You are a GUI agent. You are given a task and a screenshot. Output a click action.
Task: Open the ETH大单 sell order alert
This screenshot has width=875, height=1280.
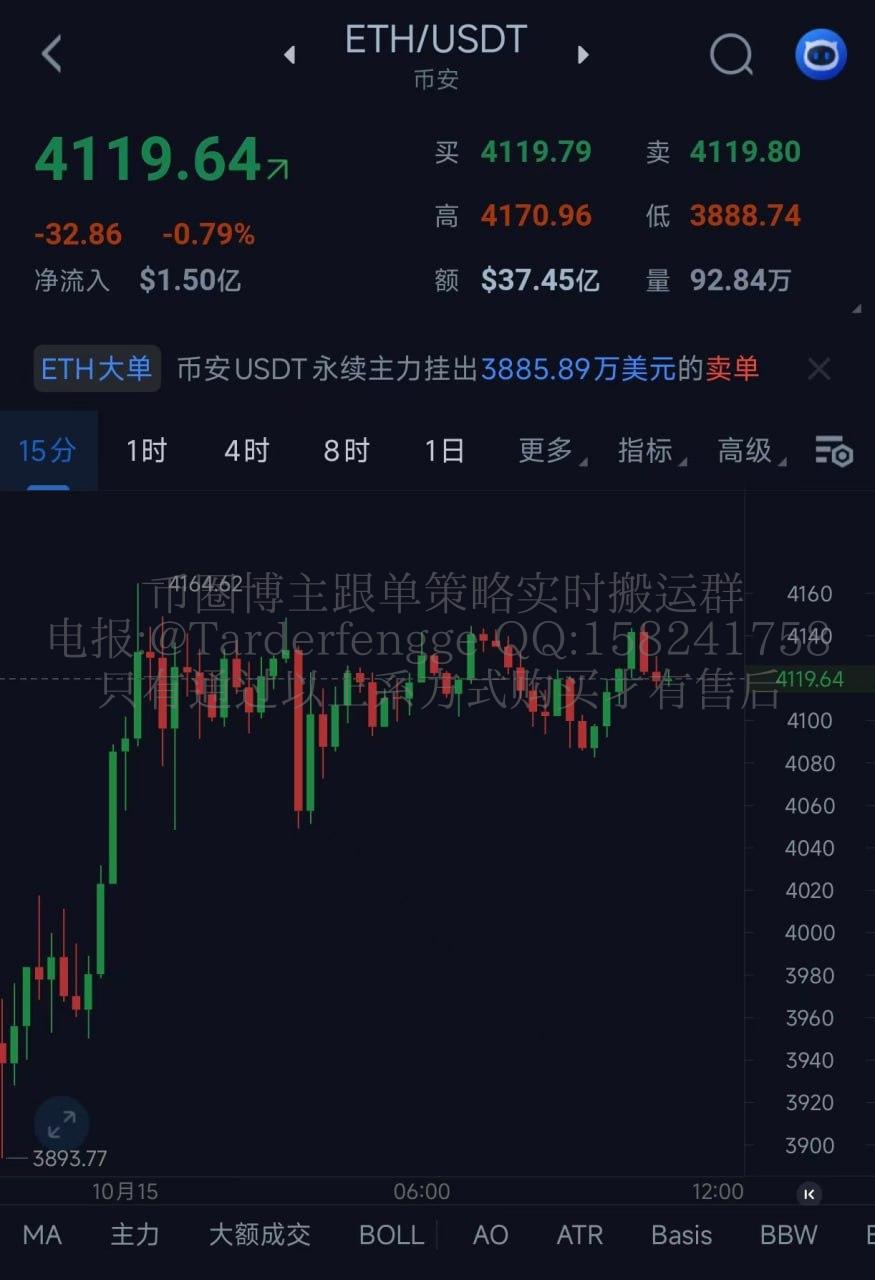[467, 369]
